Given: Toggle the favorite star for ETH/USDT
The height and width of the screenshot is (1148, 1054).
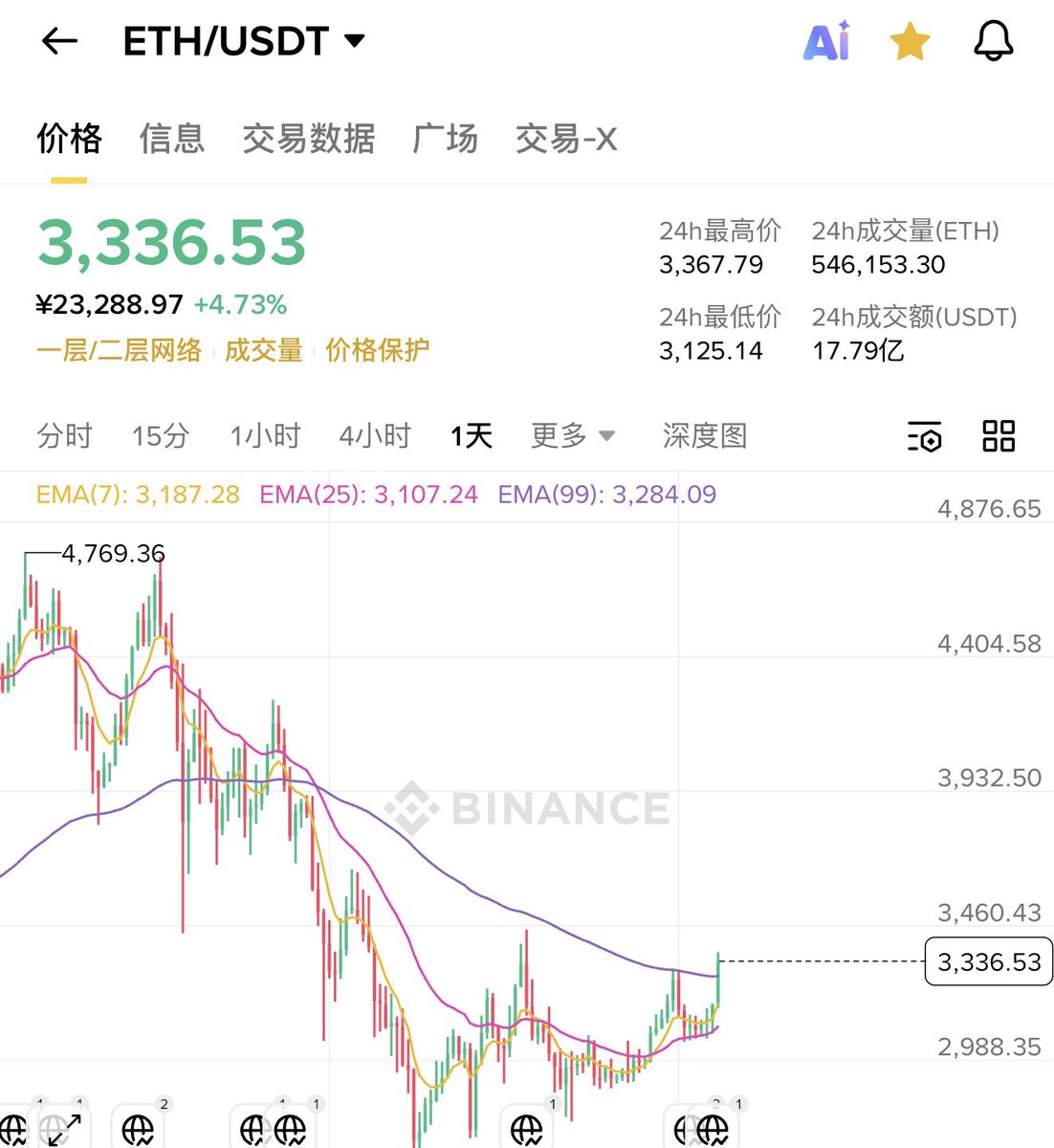Looking at the screenshot, I should [x=910, y=41].
